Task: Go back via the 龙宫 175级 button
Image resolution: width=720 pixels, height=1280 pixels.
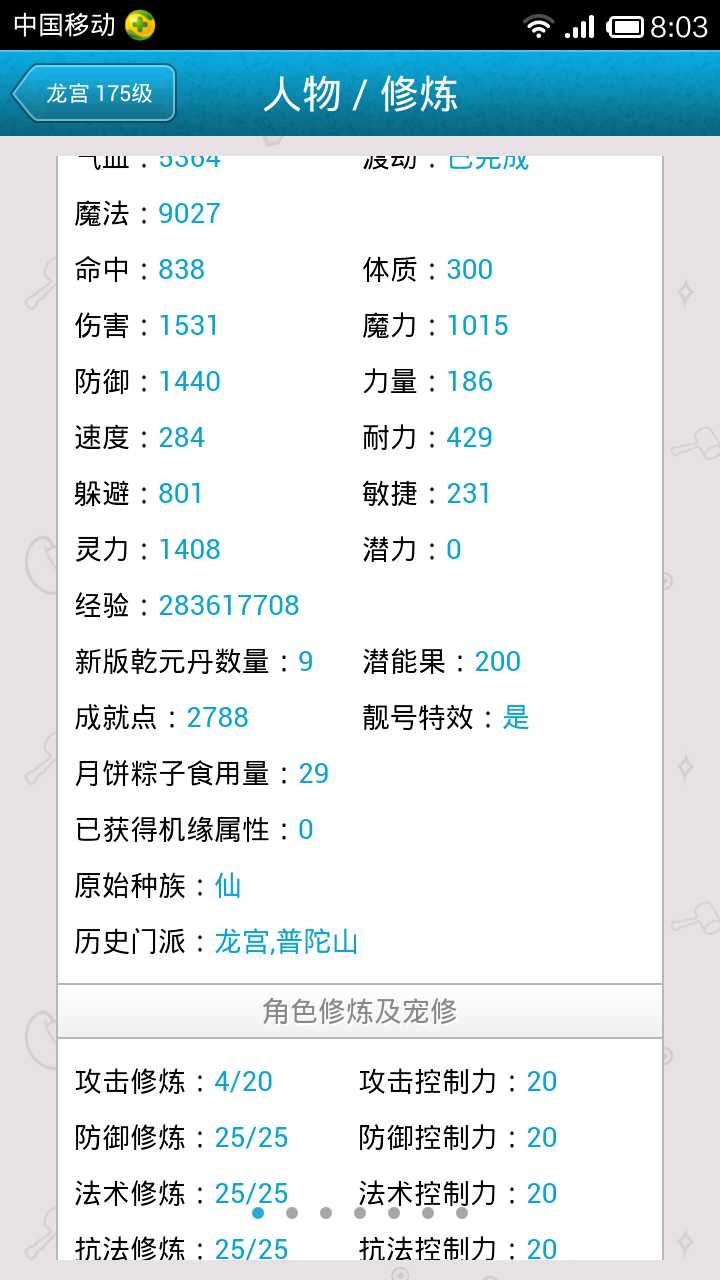Action: [95, 94]
